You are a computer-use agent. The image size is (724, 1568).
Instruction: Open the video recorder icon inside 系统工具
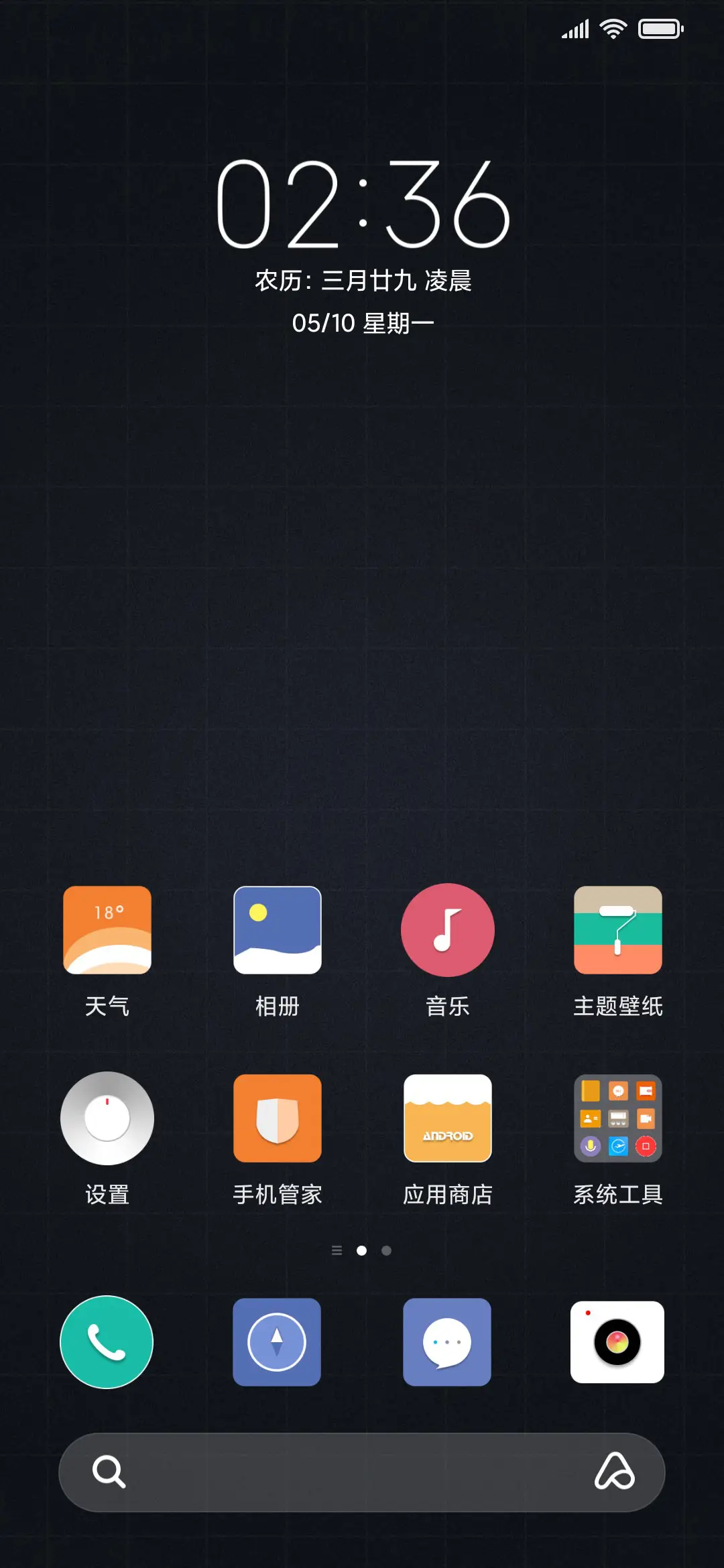coord(646,1118)
